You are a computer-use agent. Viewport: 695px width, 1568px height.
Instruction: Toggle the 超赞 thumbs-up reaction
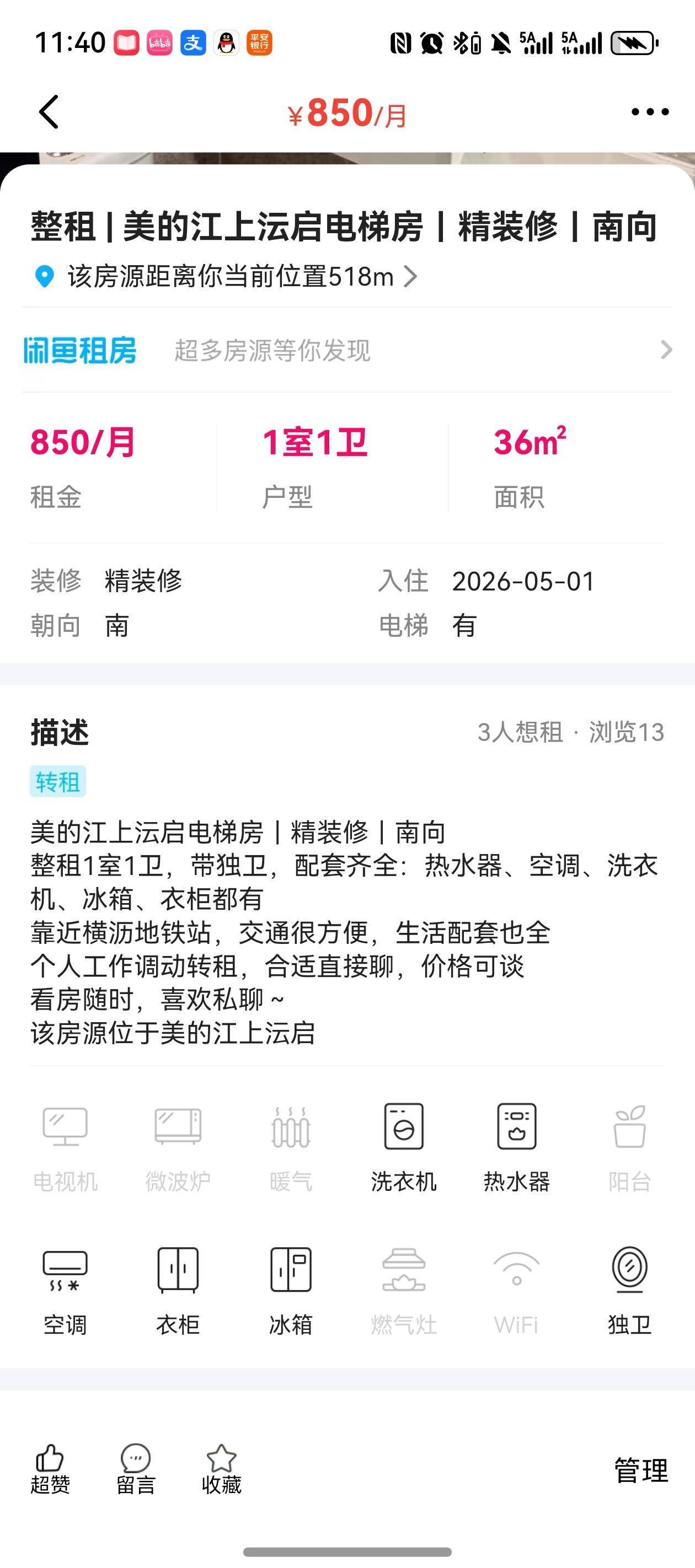[51, 1468]
